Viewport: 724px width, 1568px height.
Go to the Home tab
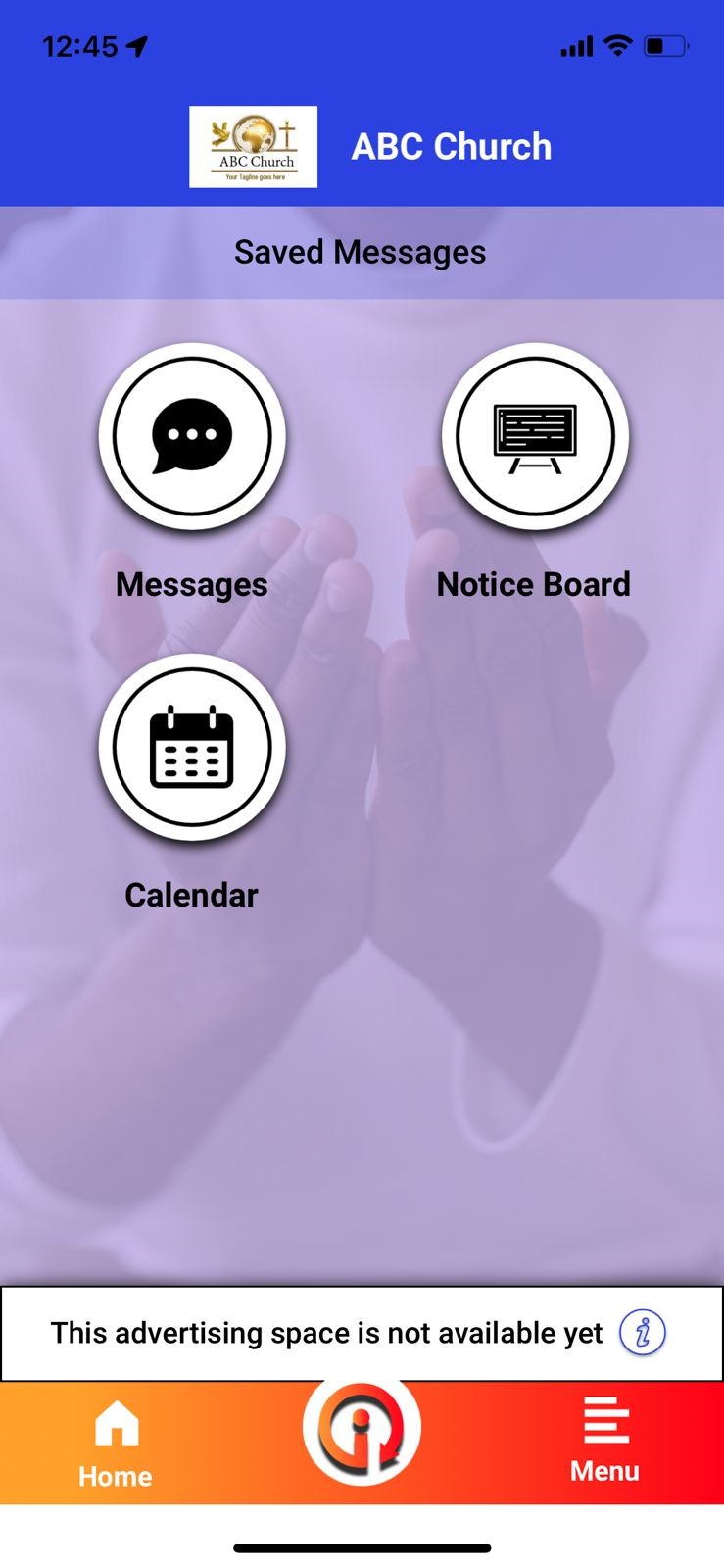coord(116,1443)
